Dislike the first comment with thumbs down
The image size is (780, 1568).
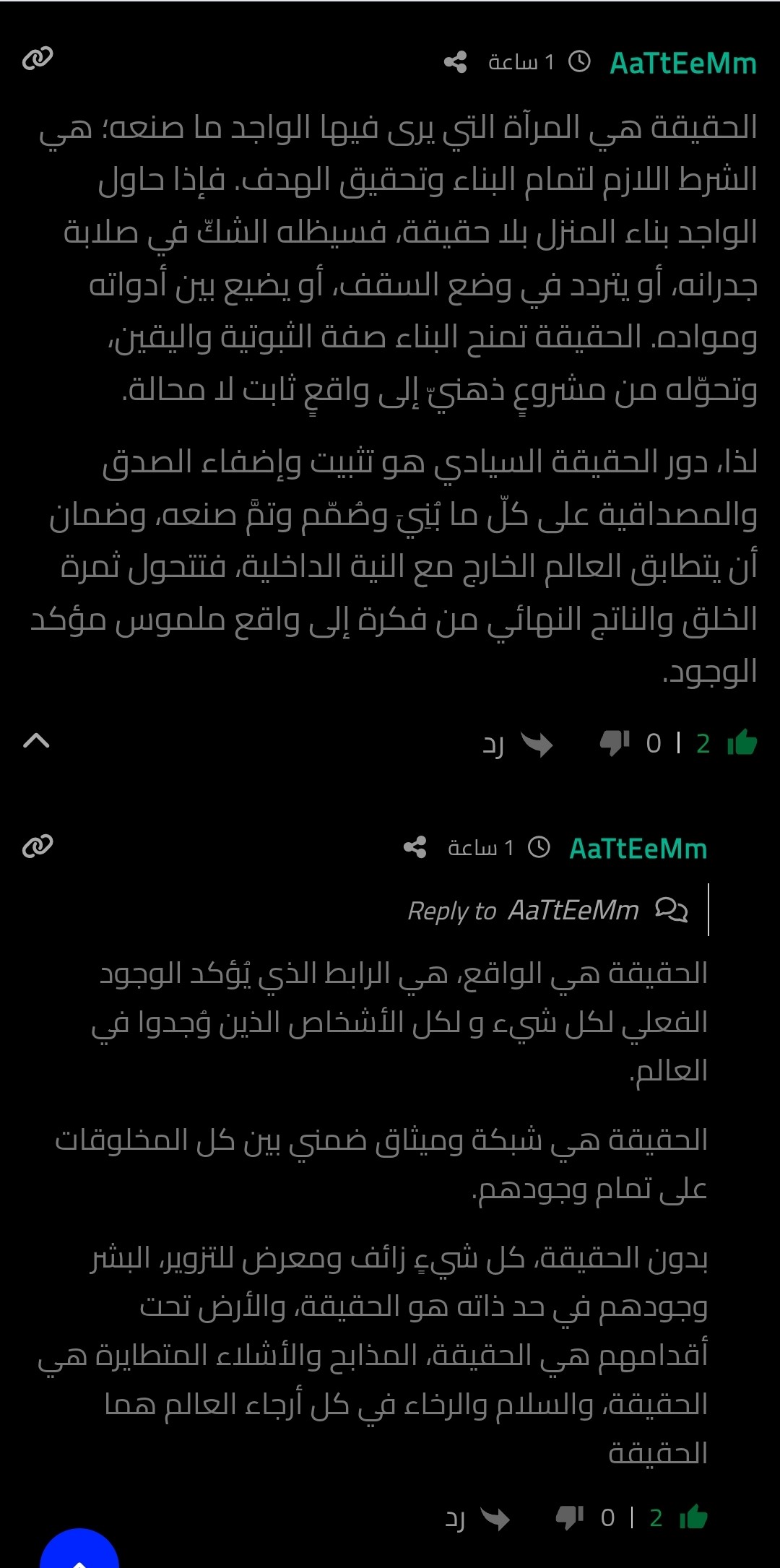(615, 742)
